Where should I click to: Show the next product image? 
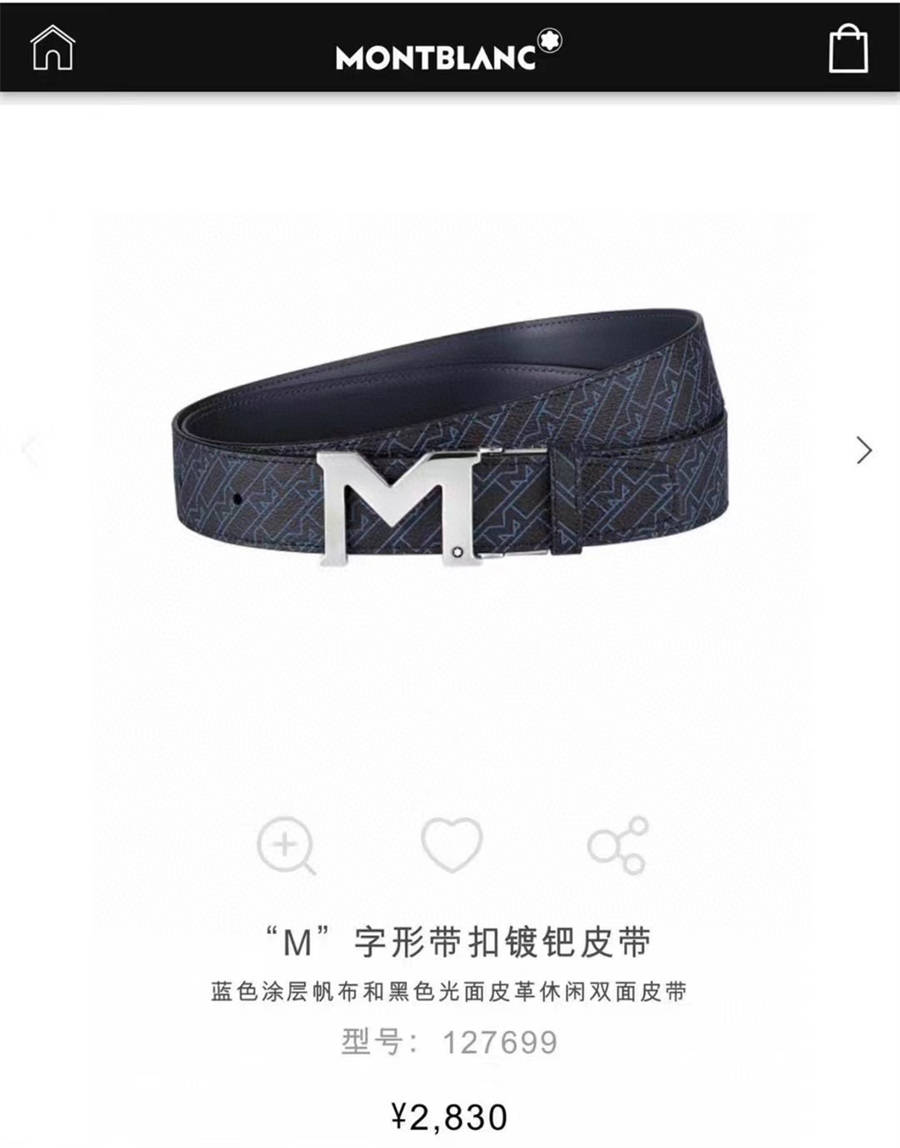tap(864, 451)
